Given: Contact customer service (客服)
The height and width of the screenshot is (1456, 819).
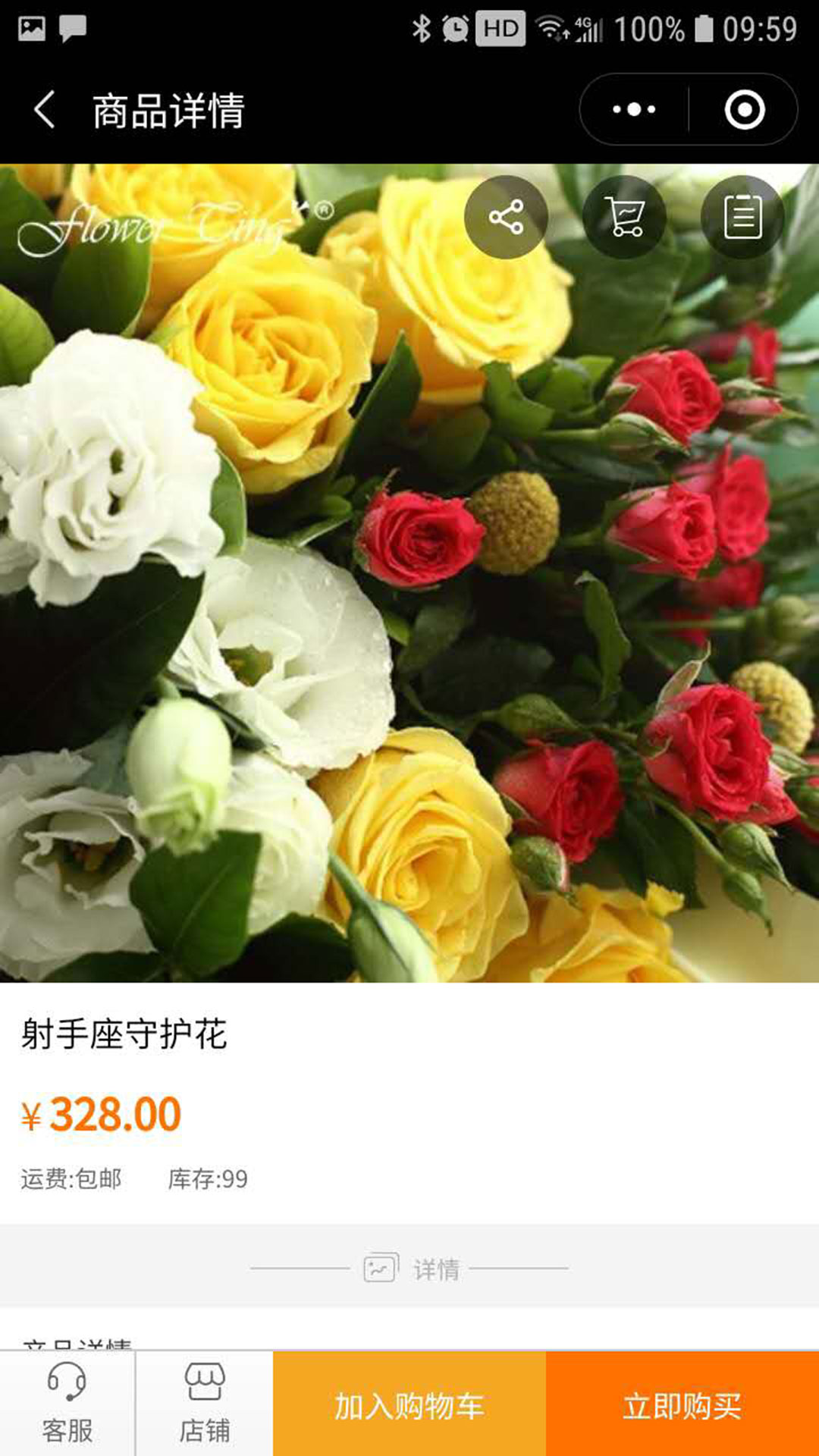Looking at the screenshot, I should [67, 1403].
